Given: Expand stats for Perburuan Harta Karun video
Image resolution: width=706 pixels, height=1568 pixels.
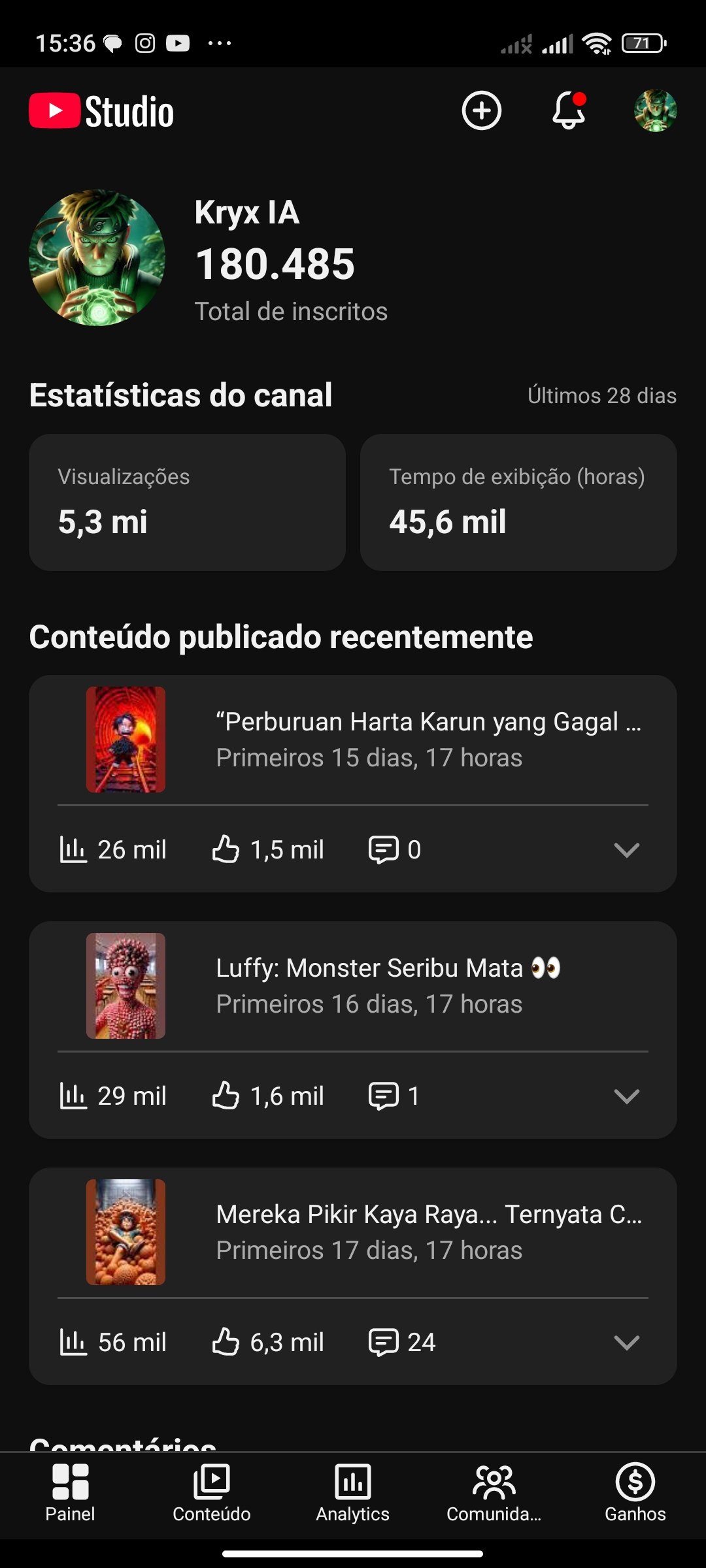Looking at the screenshot, I should (626, 850).
